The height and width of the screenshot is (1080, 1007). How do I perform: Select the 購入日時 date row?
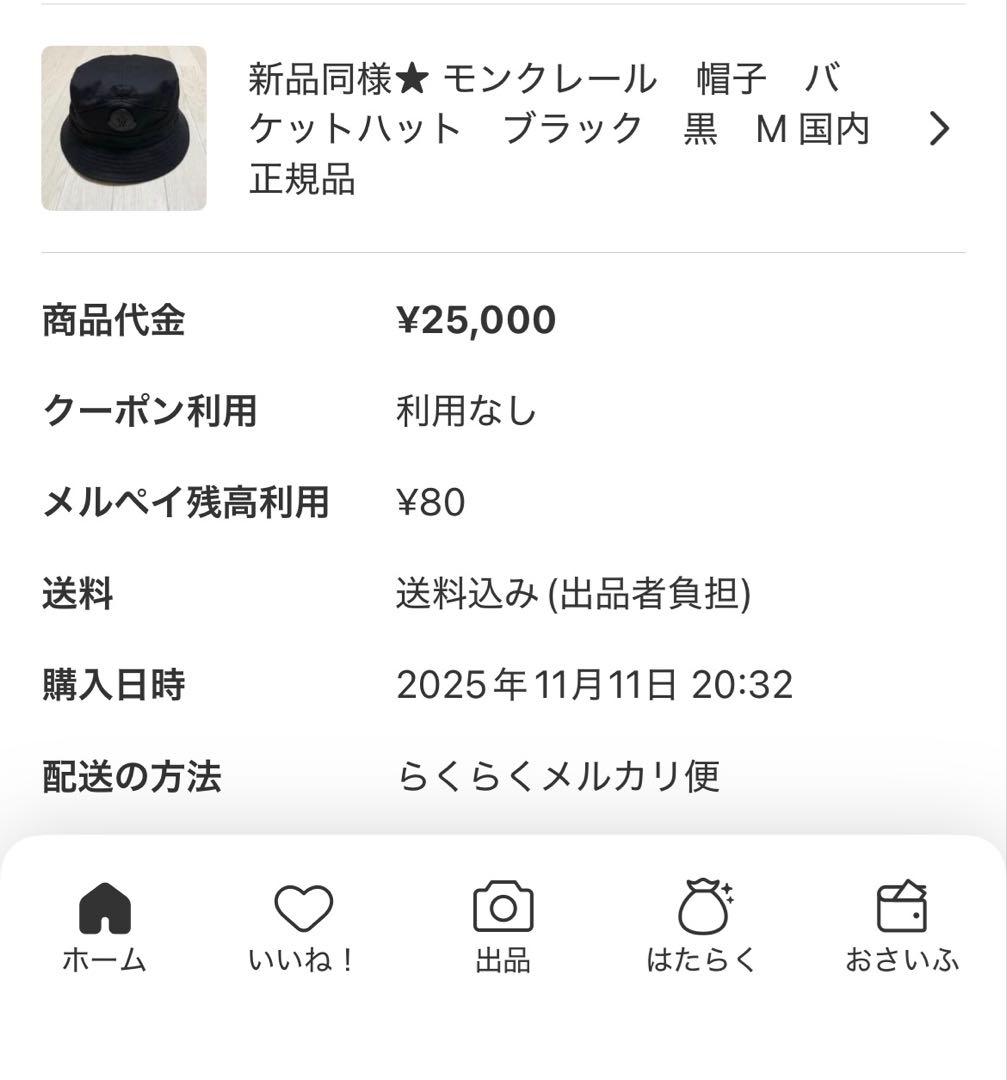[300, 684]
